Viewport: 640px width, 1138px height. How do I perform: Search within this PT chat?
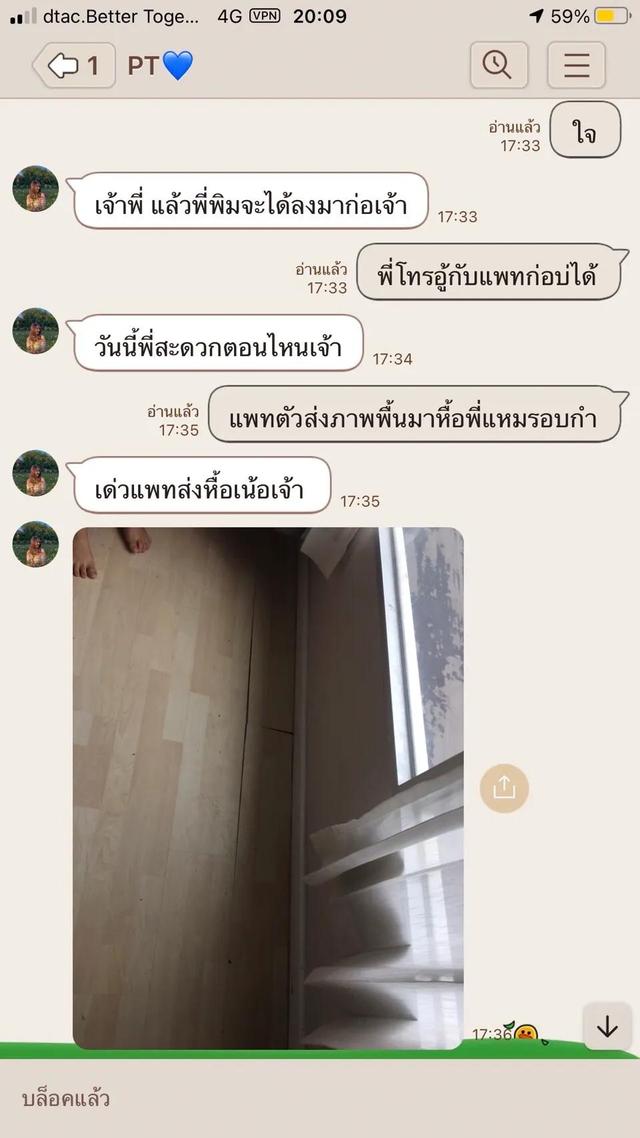pos(499,65)
